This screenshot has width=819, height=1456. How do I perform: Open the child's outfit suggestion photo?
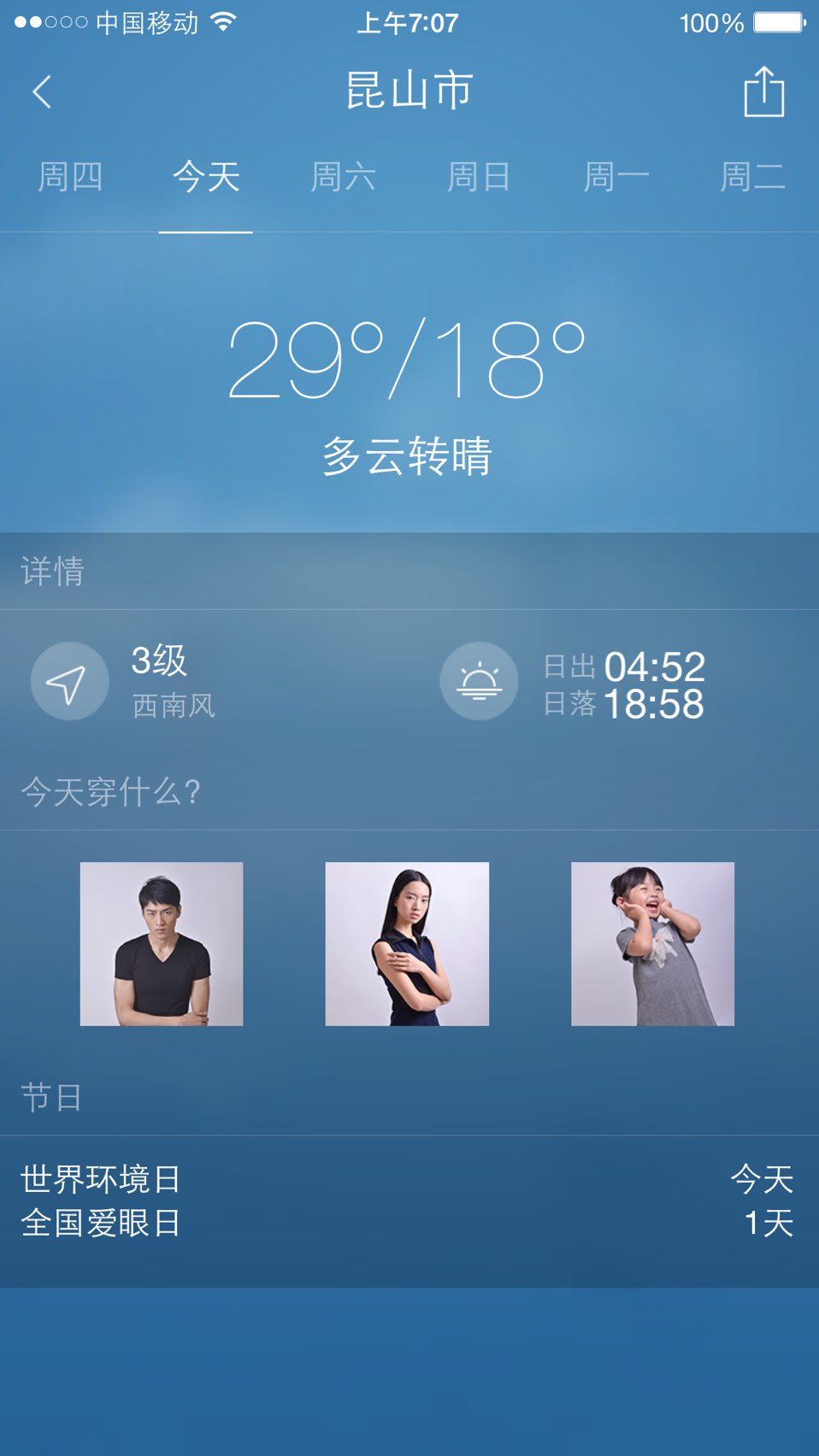(652, 943)
